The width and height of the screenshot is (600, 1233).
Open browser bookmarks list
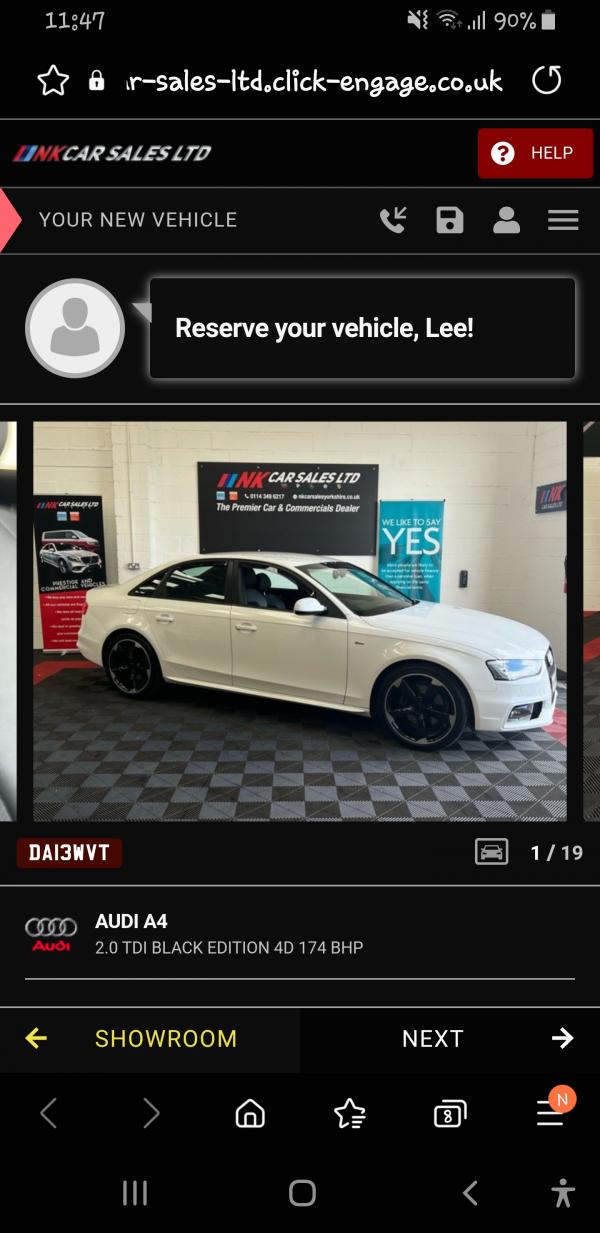click(350, 1112)
